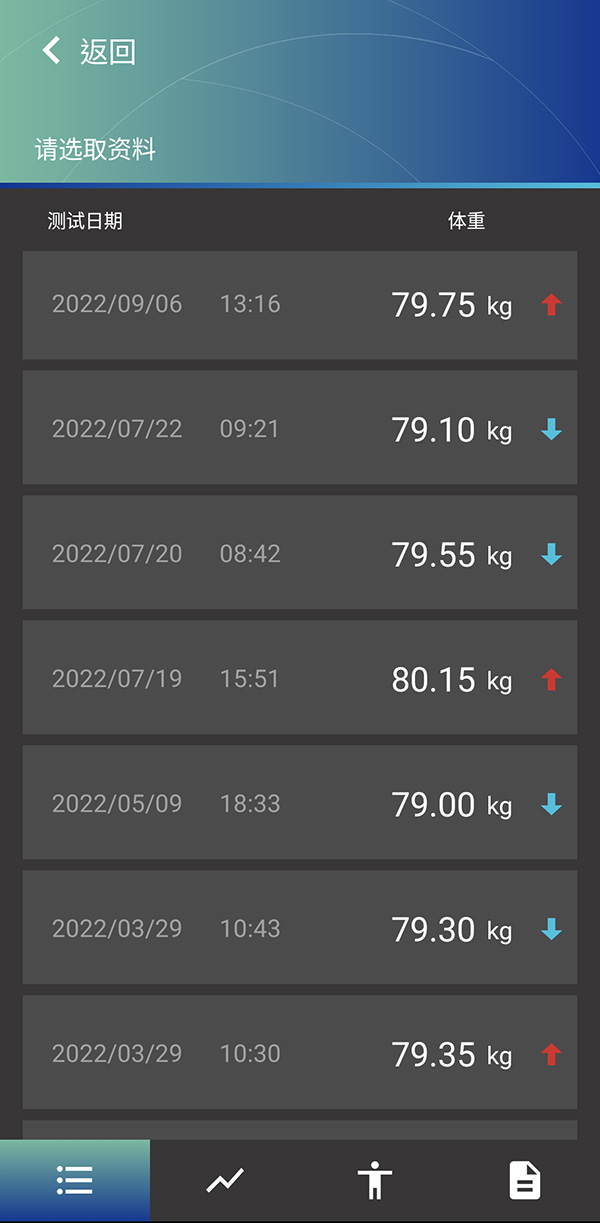View the 2022/07/19 15:51 record
The width and height of the screenshot is (600, 1223).
(x=300, y=679)
